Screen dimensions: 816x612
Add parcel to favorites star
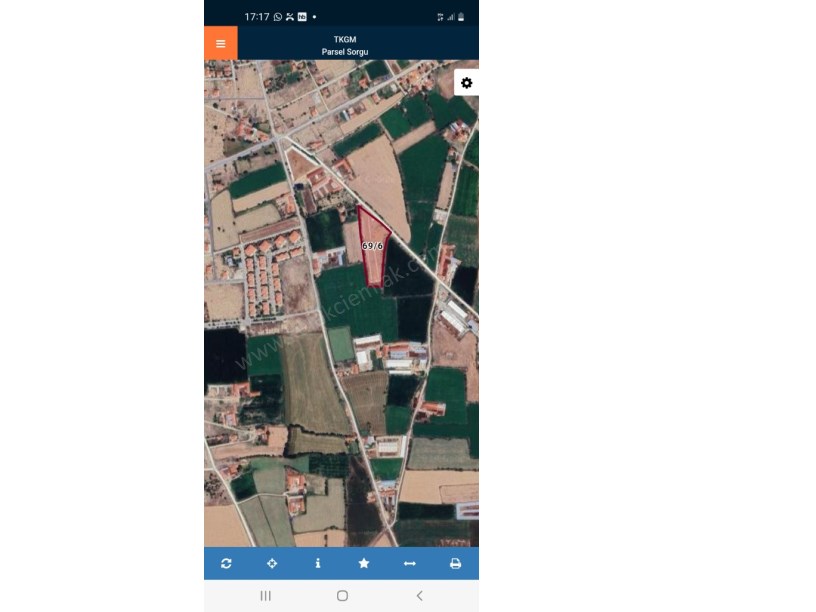point(364,564)
